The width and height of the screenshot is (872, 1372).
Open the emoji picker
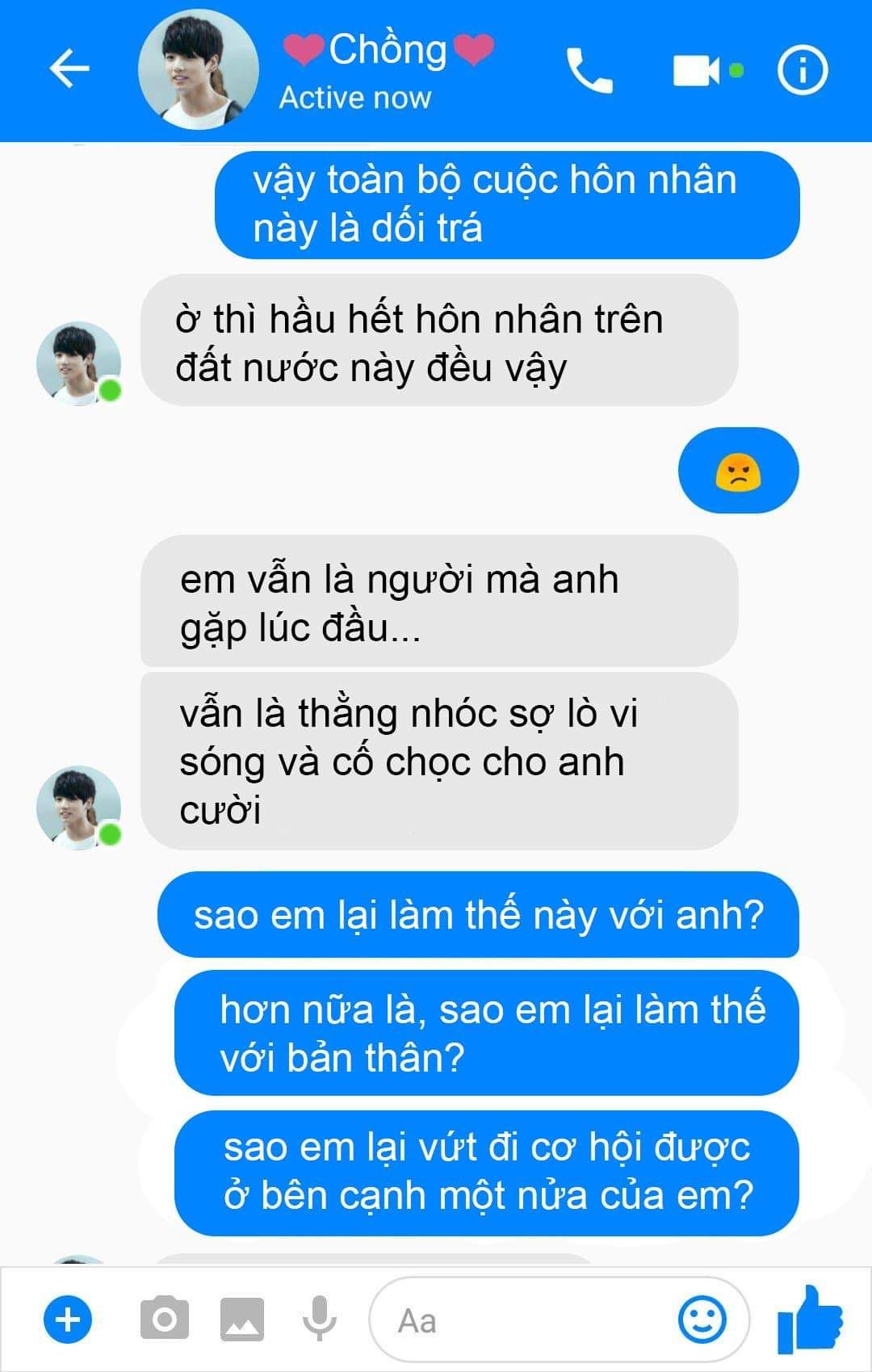tap(702, 1320)
